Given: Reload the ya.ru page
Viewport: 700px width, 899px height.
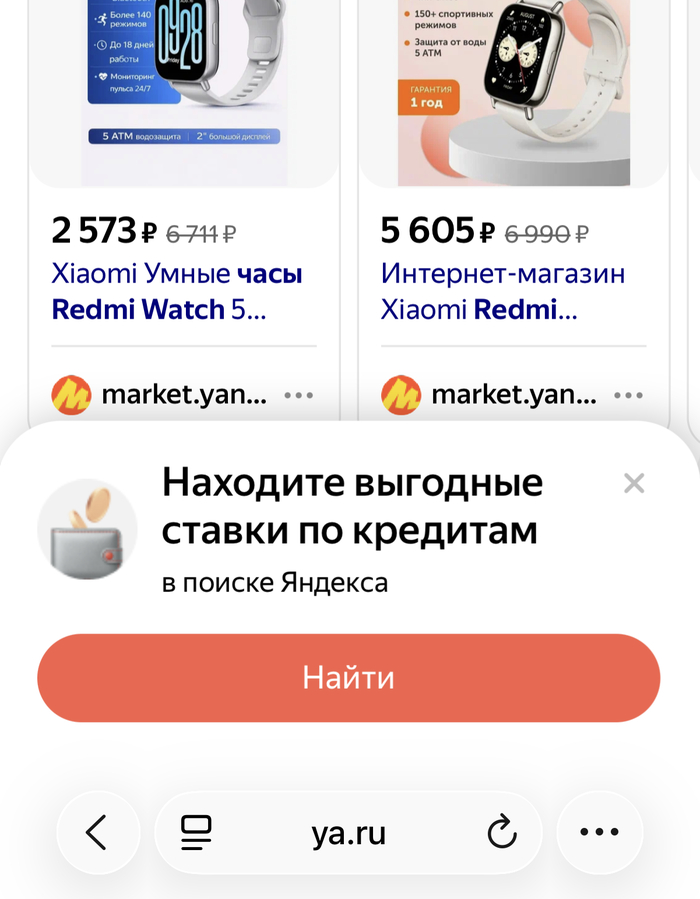Looking at the screenshot, I should tap(502, 832).
